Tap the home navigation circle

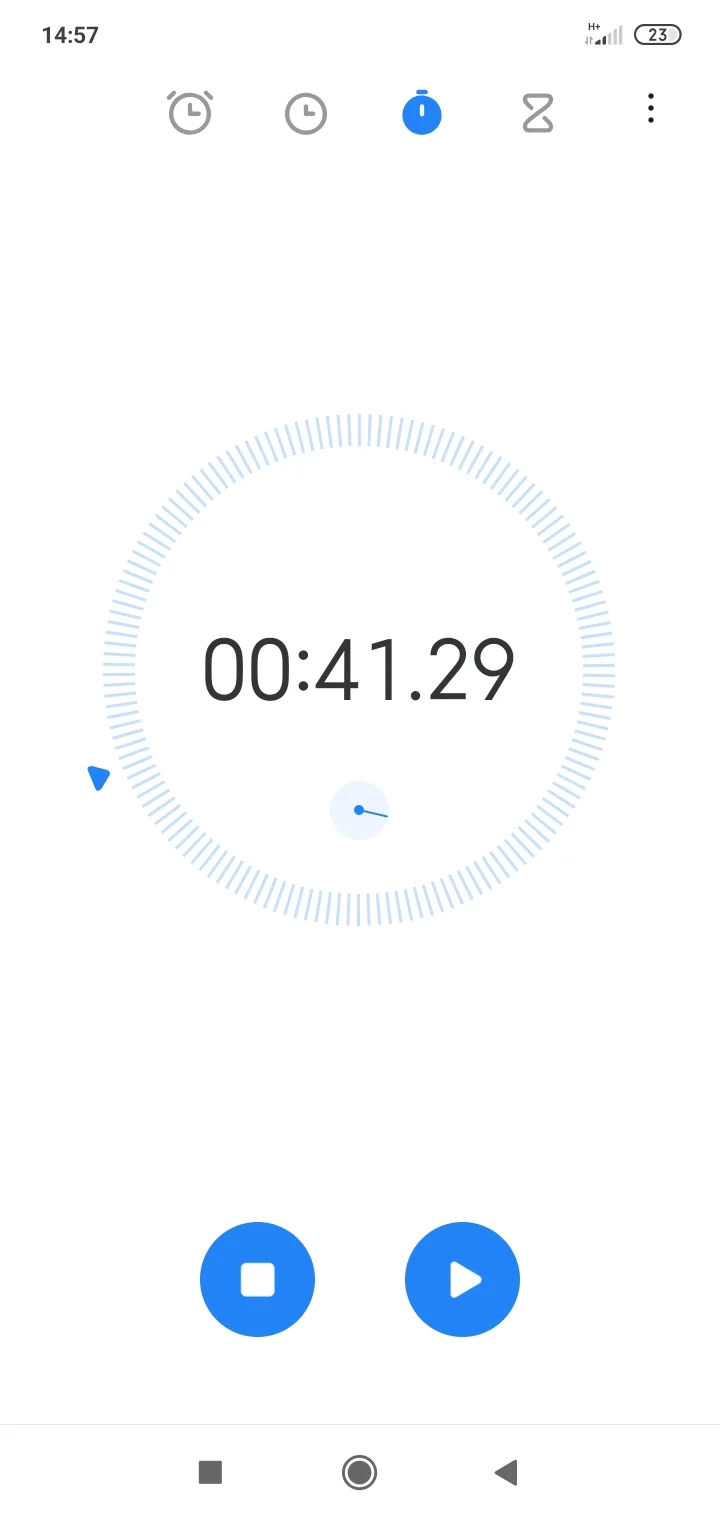359,1472
